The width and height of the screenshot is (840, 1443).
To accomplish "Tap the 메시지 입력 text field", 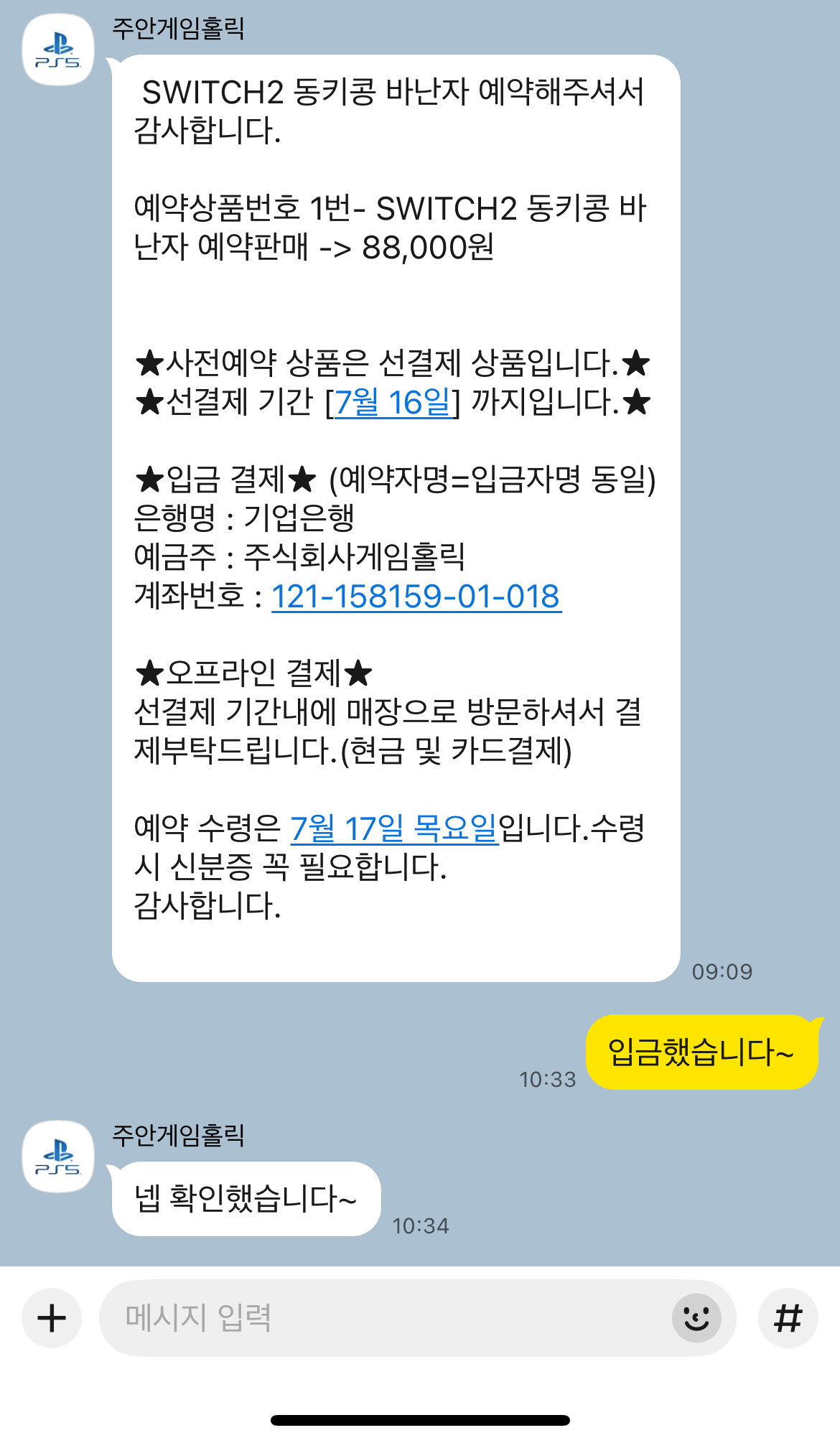I will 384,1318.
